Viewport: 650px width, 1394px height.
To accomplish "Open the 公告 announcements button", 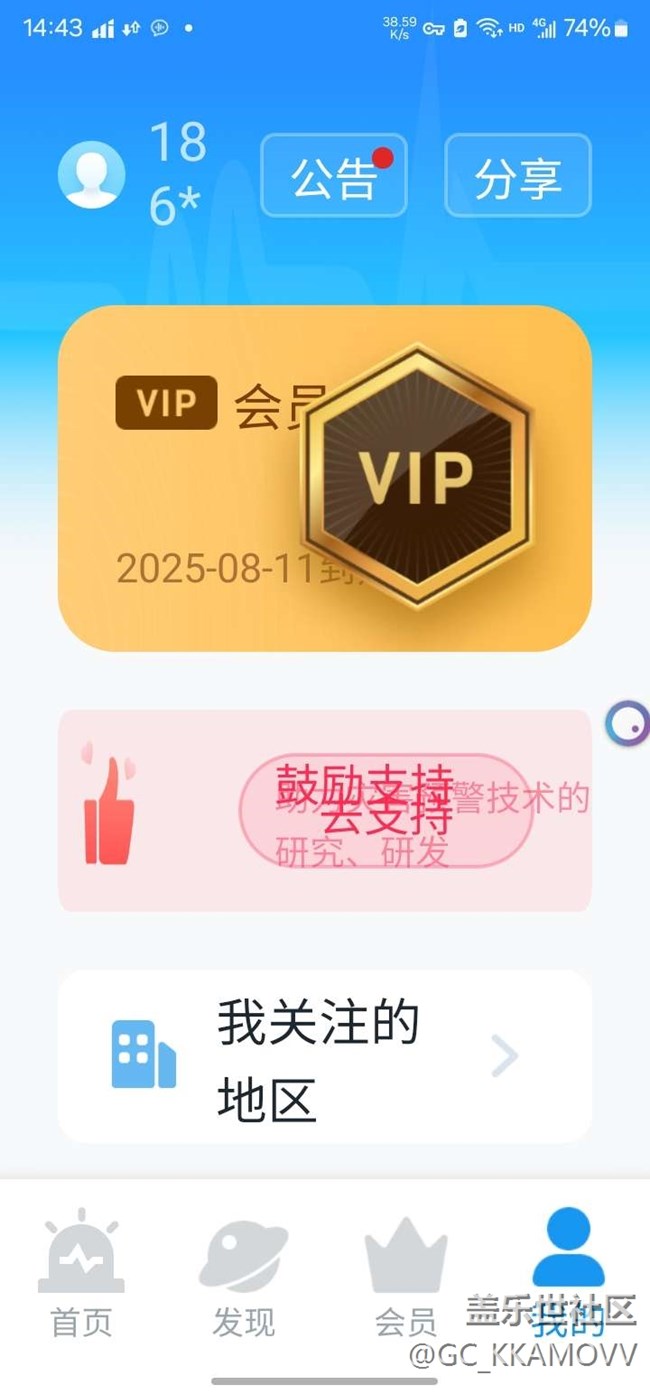I will 334,175.
